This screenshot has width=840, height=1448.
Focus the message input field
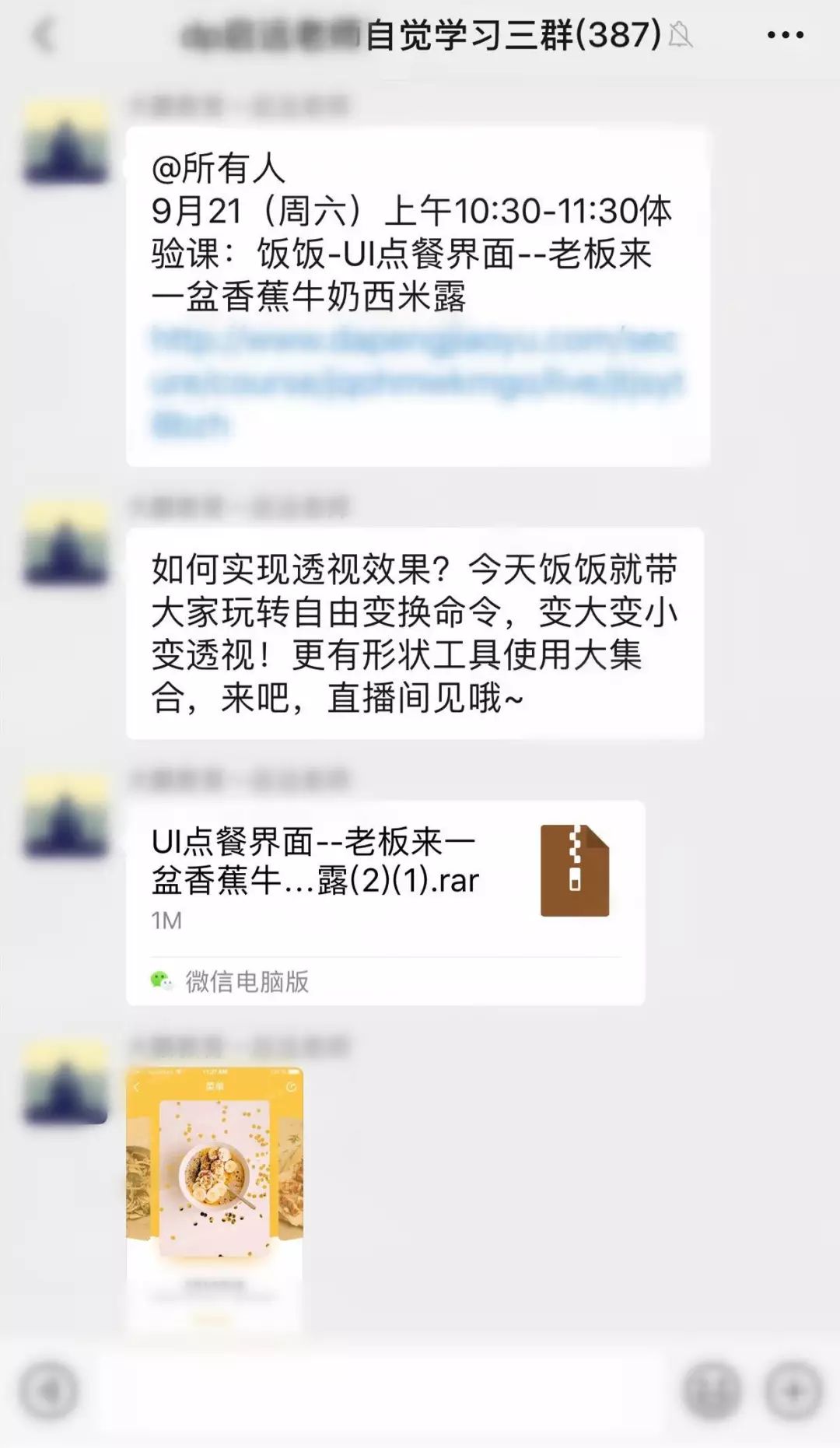[x=381, y=1390]
